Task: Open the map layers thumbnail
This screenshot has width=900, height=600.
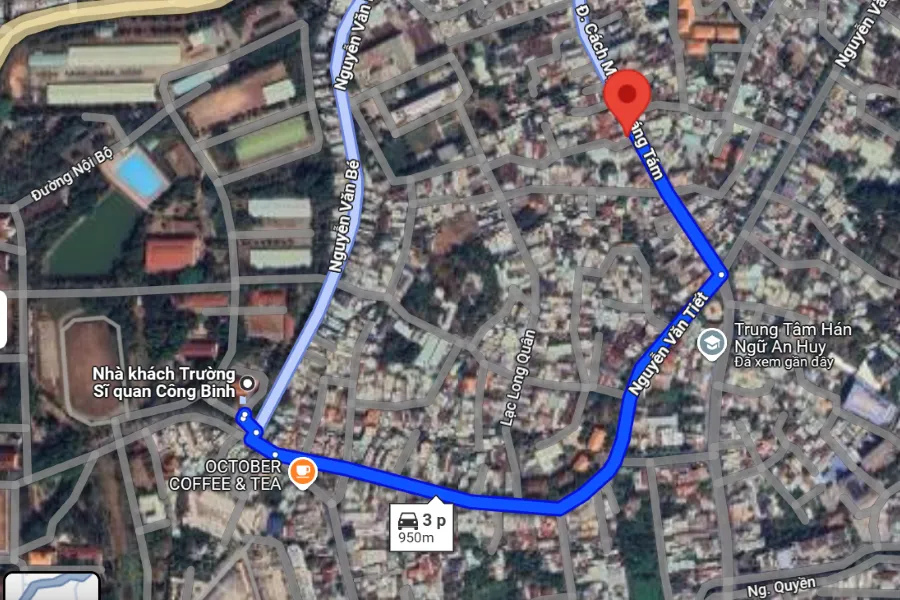Action: pos(52,585)
